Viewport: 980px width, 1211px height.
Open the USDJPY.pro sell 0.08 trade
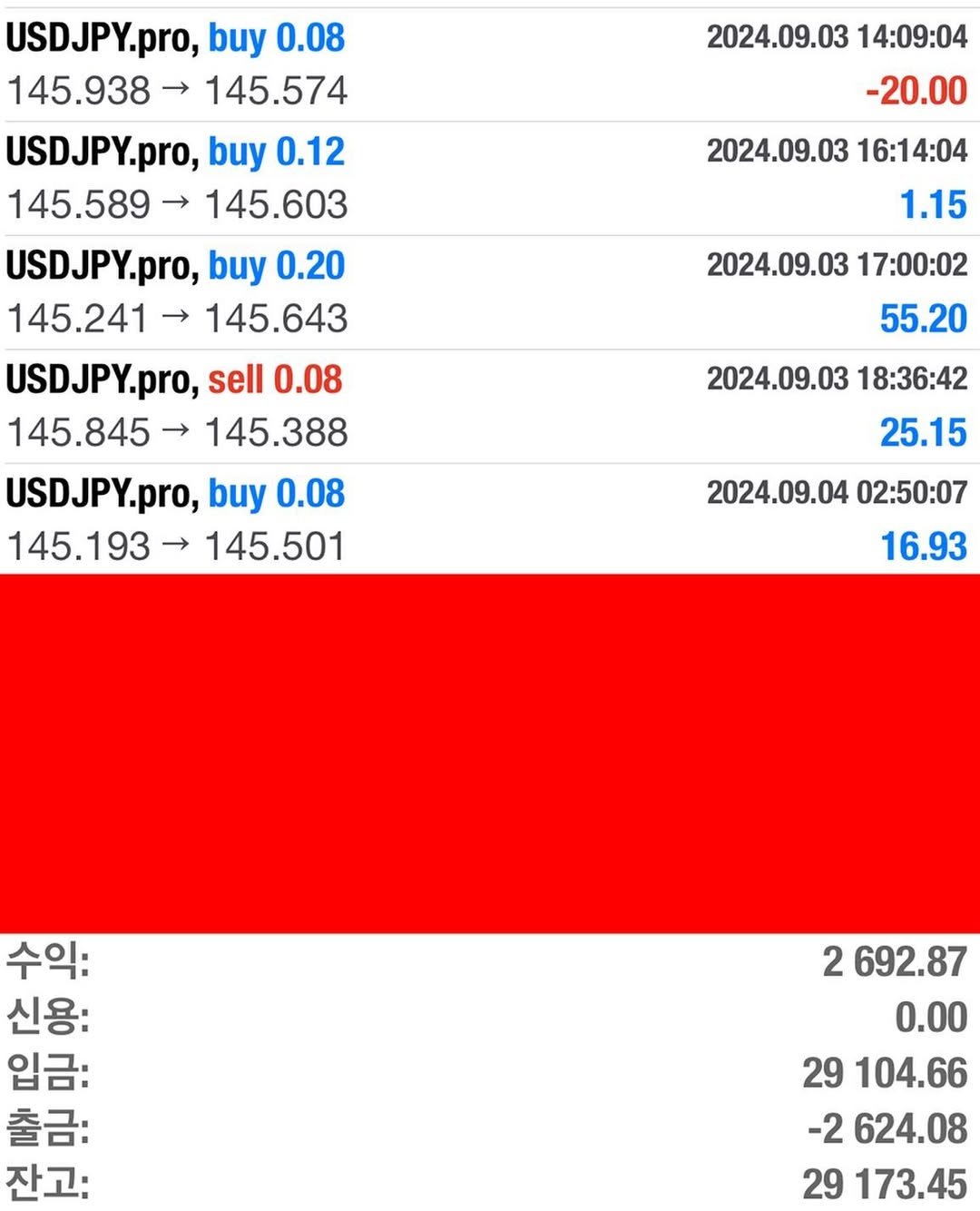[490, 406]
